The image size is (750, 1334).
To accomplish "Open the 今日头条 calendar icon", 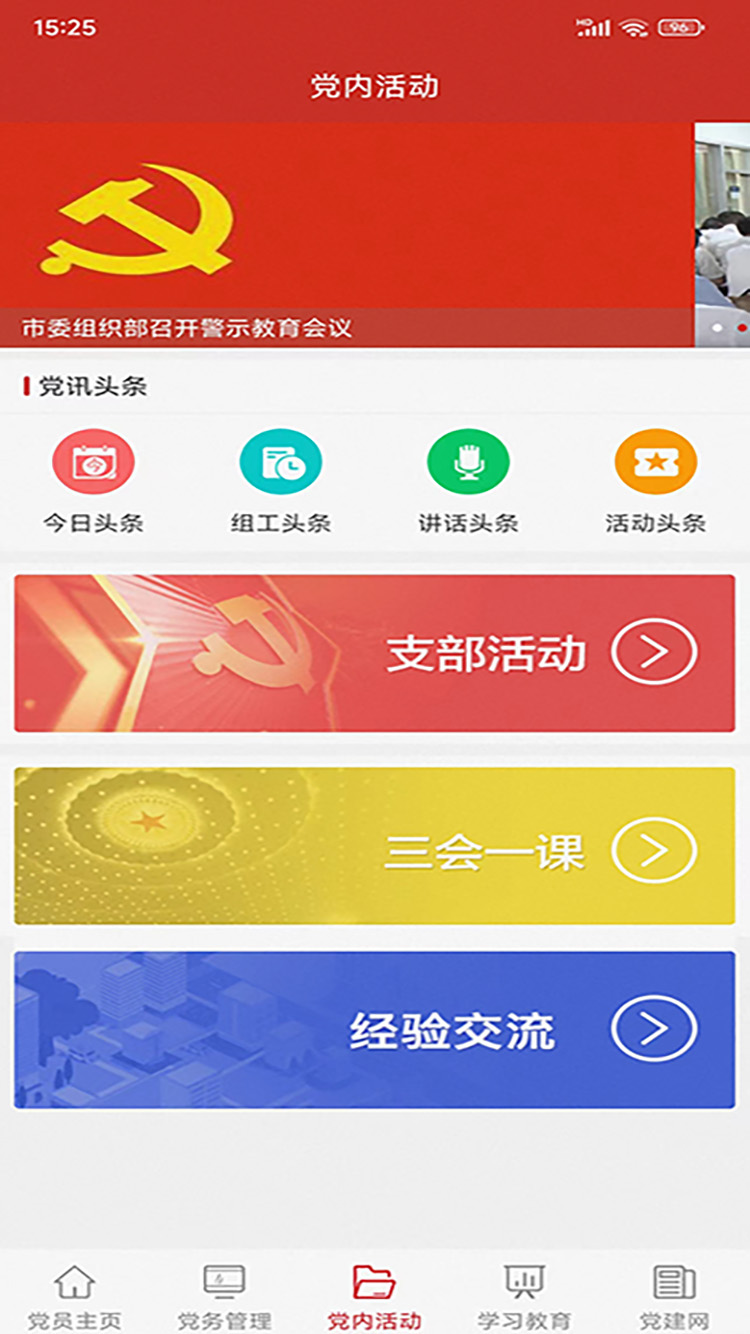I will [94, 462].
